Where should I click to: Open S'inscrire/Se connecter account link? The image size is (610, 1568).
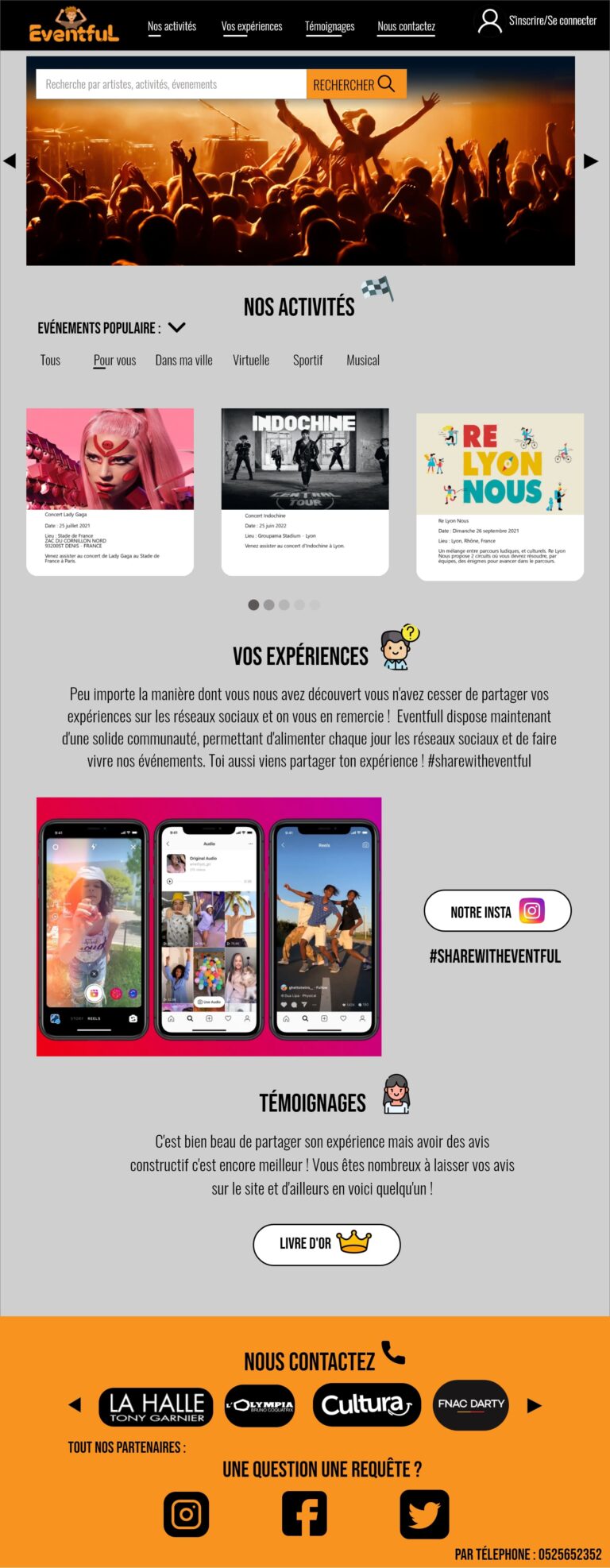[x=537, y=21]
